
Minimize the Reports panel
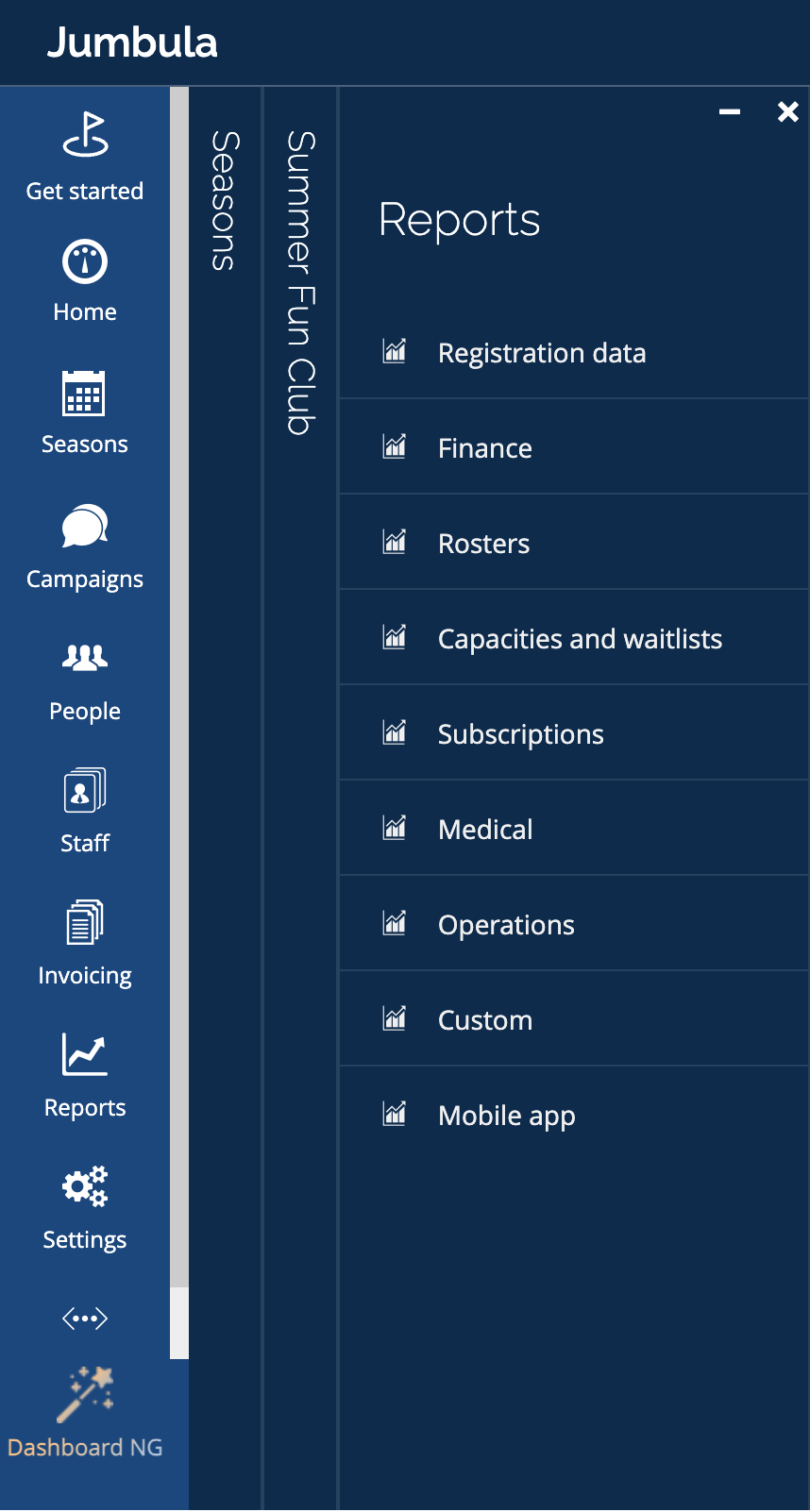tap(729, 112)
